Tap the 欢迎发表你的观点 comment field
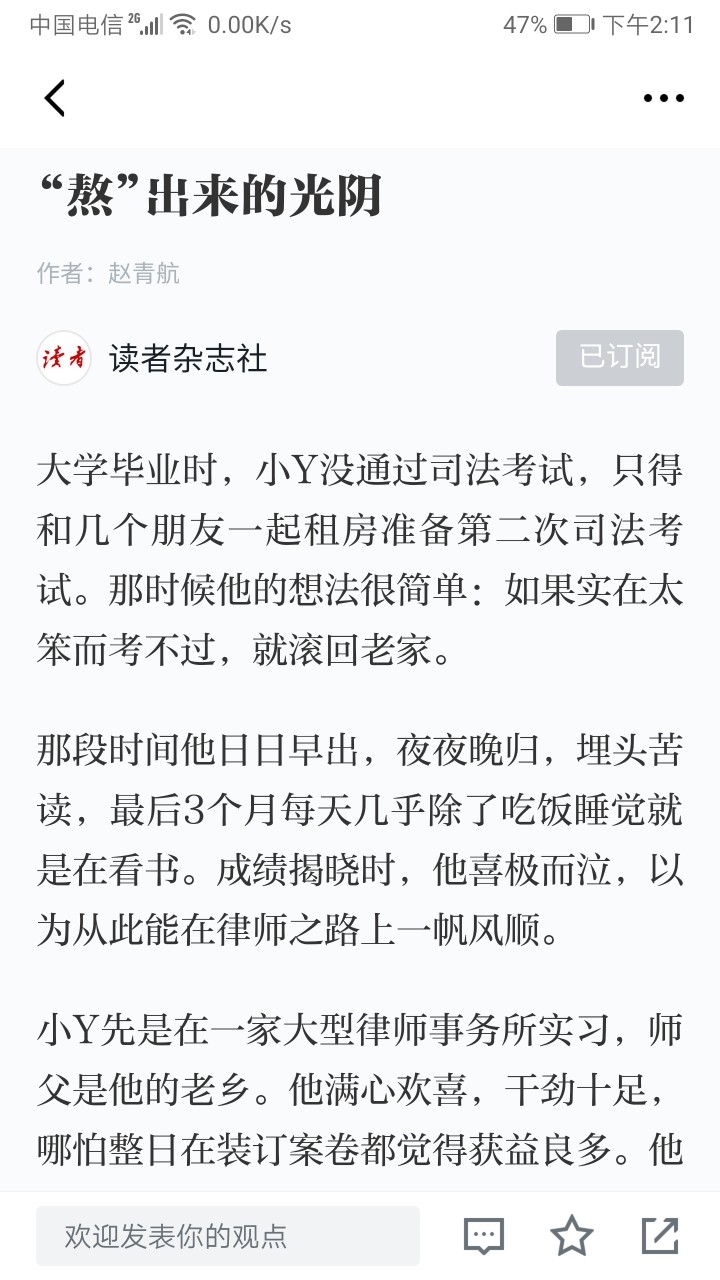 pyautogui.click(x=228, y=1236)
